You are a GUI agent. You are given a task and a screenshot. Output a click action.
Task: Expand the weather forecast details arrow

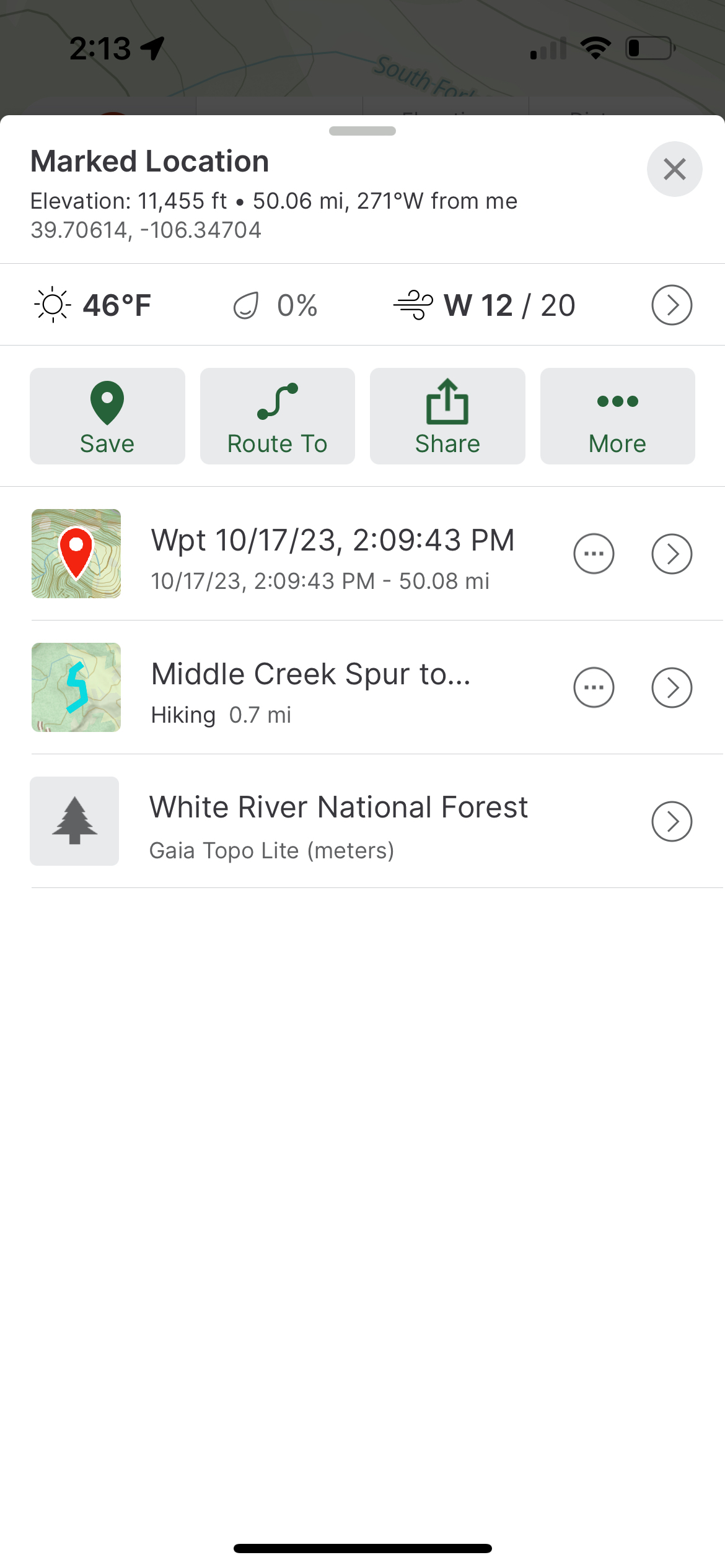672,305
